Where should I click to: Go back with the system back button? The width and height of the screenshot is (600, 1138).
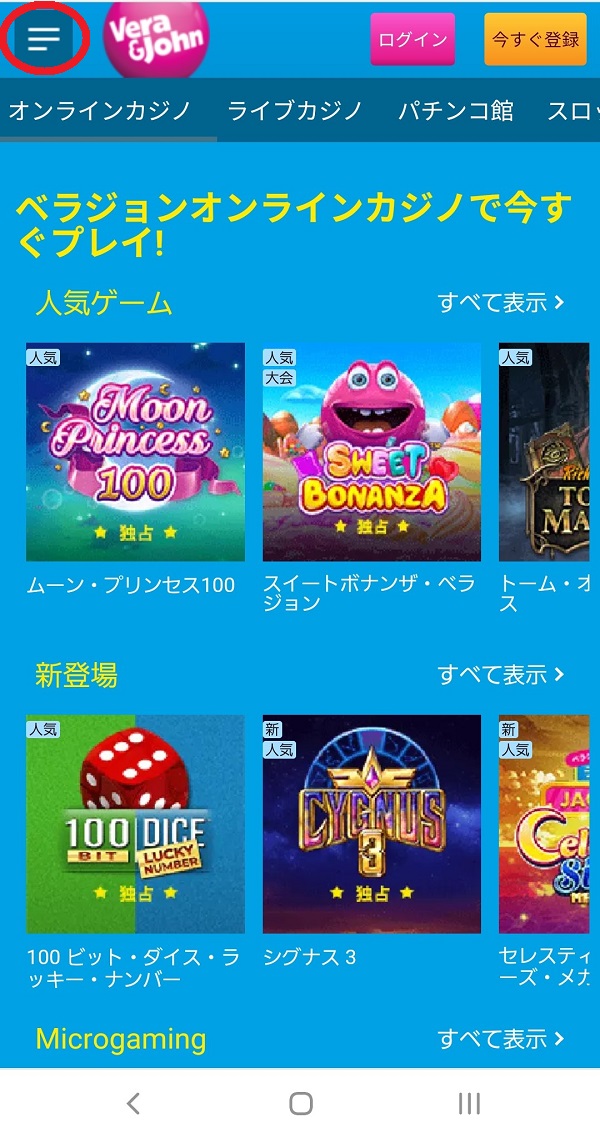[x=133, y=1103]
